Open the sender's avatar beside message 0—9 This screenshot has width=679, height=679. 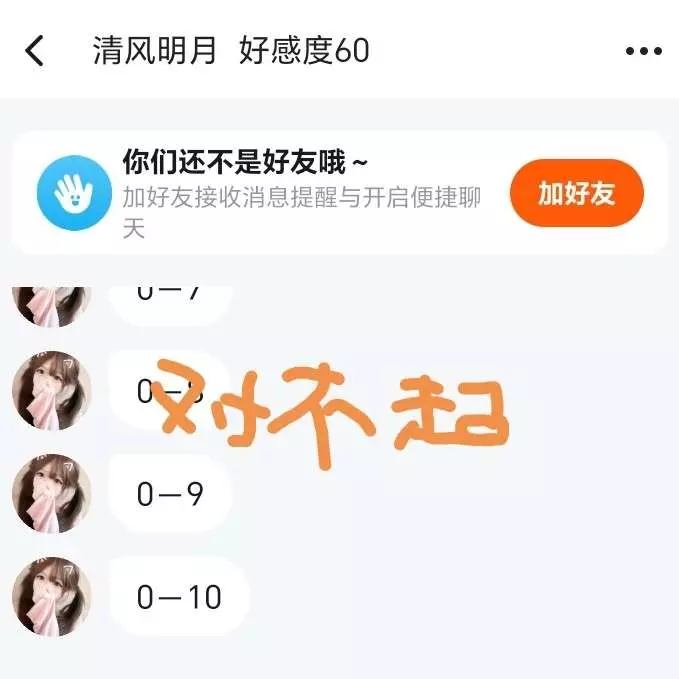pyautogui.click(x=51, y=493)
